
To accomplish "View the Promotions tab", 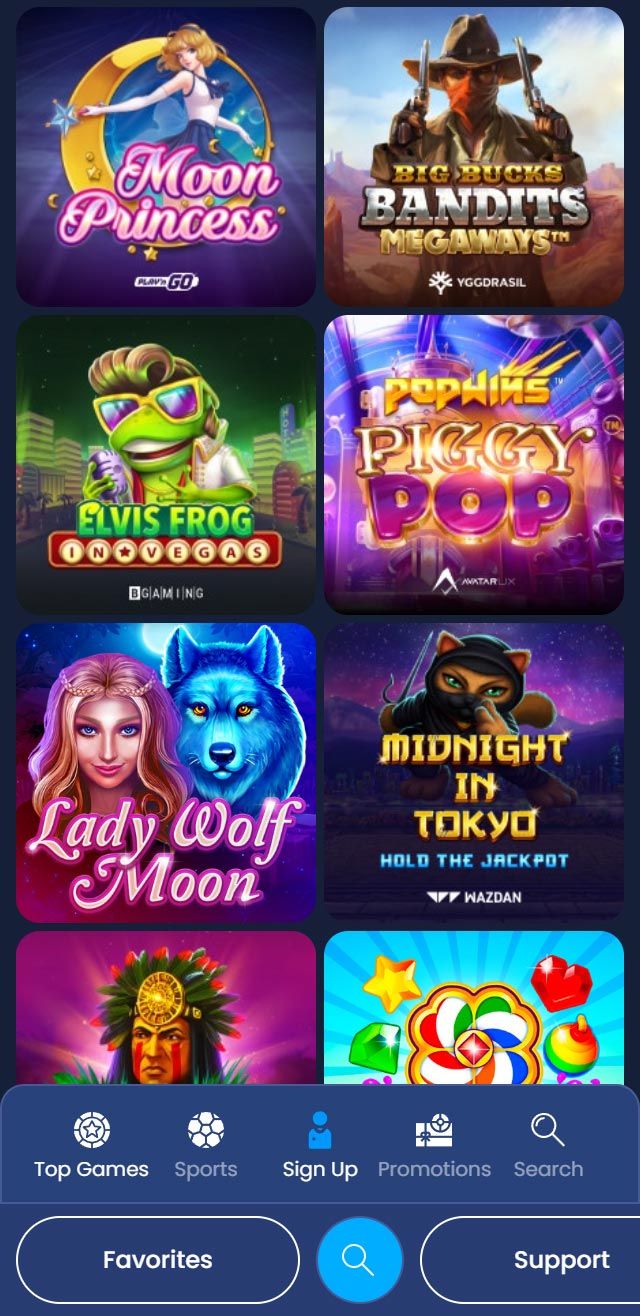I will pos(434,1146).
